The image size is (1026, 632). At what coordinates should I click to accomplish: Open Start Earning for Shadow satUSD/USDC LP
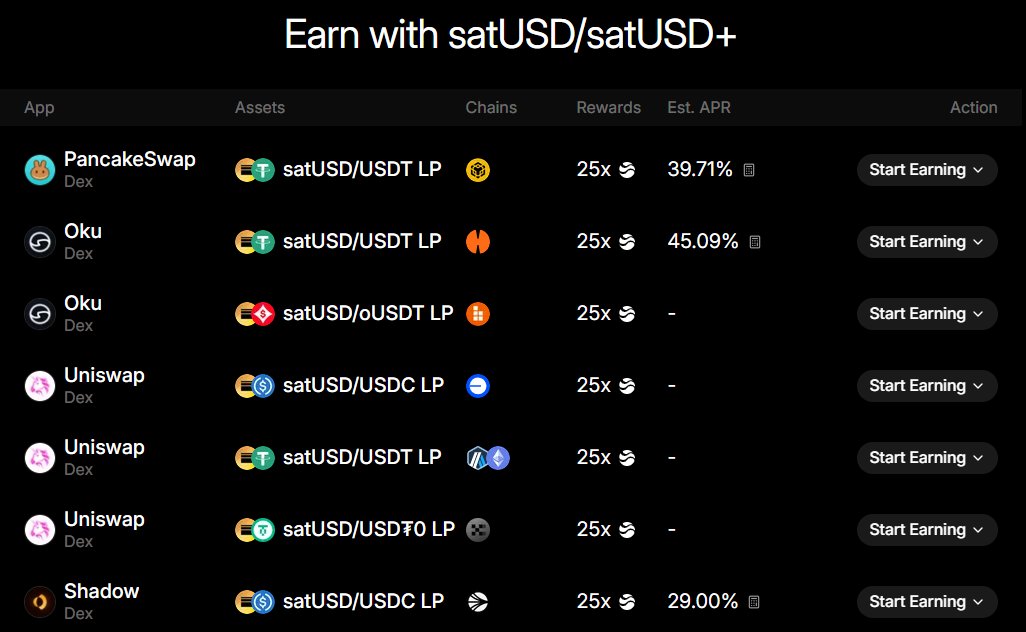click(x=926, y=602)
